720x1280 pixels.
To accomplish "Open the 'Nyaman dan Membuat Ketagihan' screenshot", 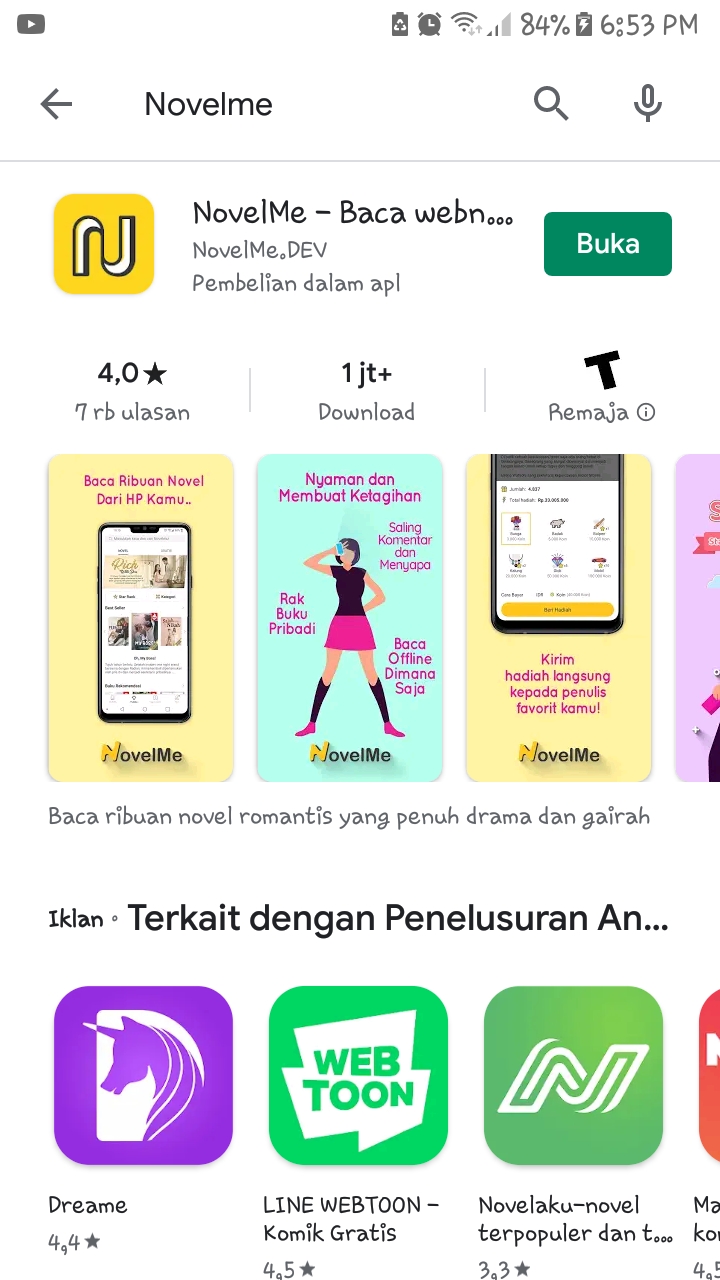I will 350,618.
